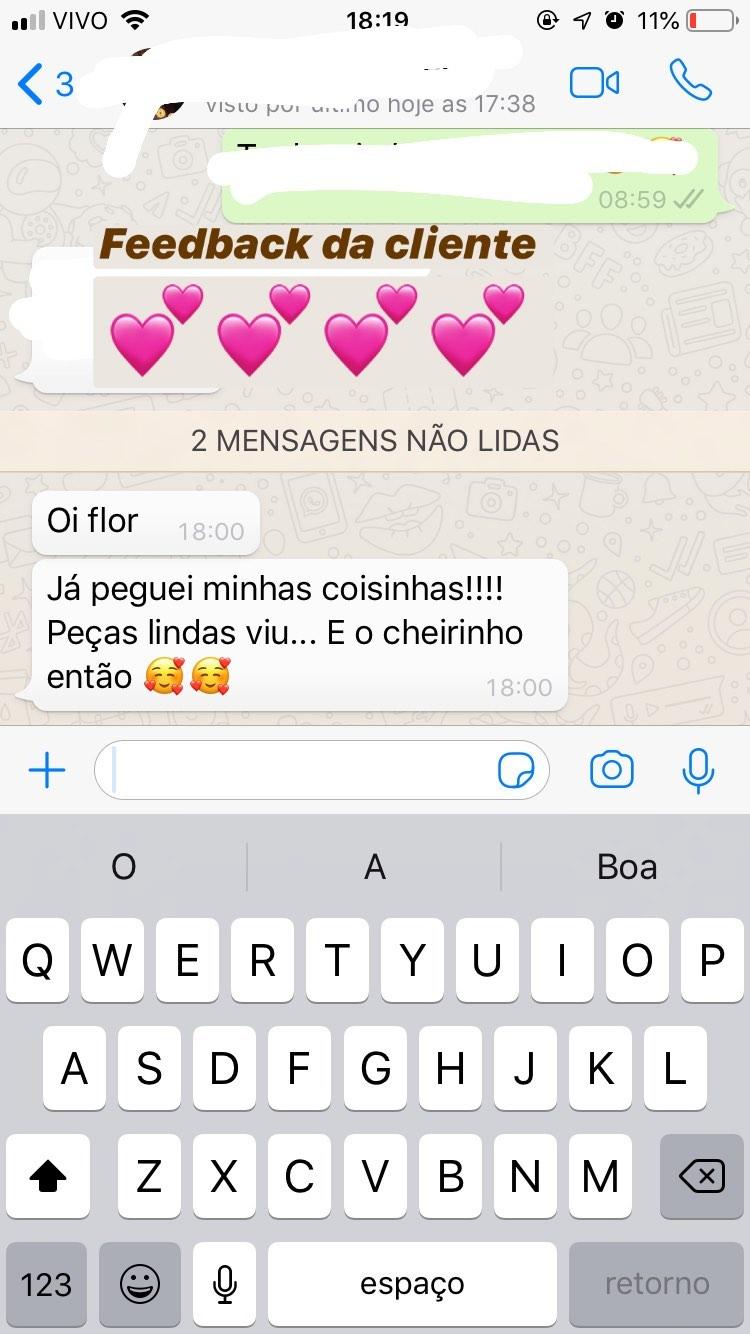Screen dimensions: 750x1334
Task: Choose the "O" keyboard suggestion
Action: coord(123,866)
